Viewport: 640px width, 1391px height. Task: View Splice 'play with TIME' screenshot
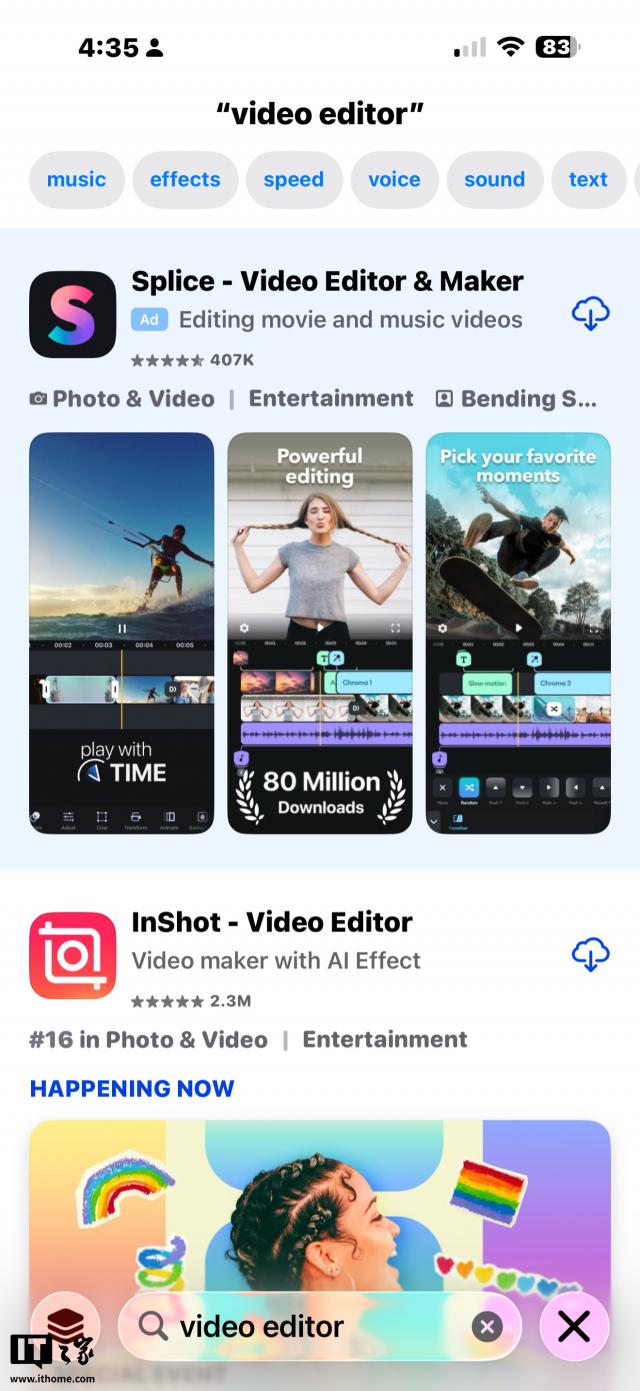tap(121, 632)
